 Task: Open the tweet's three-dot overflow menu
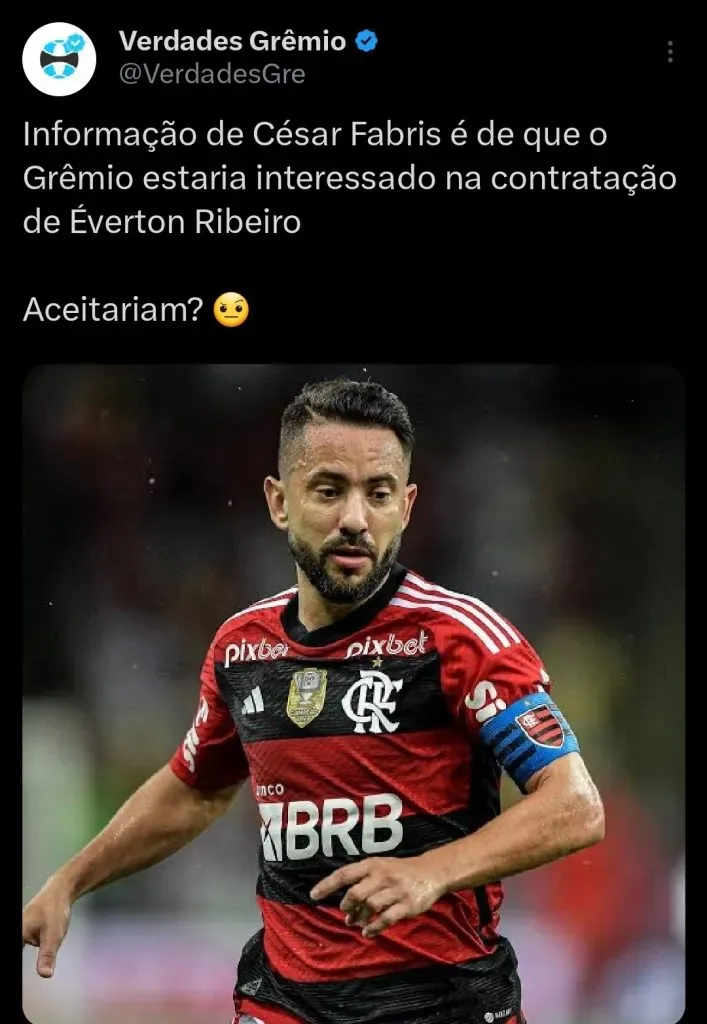669,52
